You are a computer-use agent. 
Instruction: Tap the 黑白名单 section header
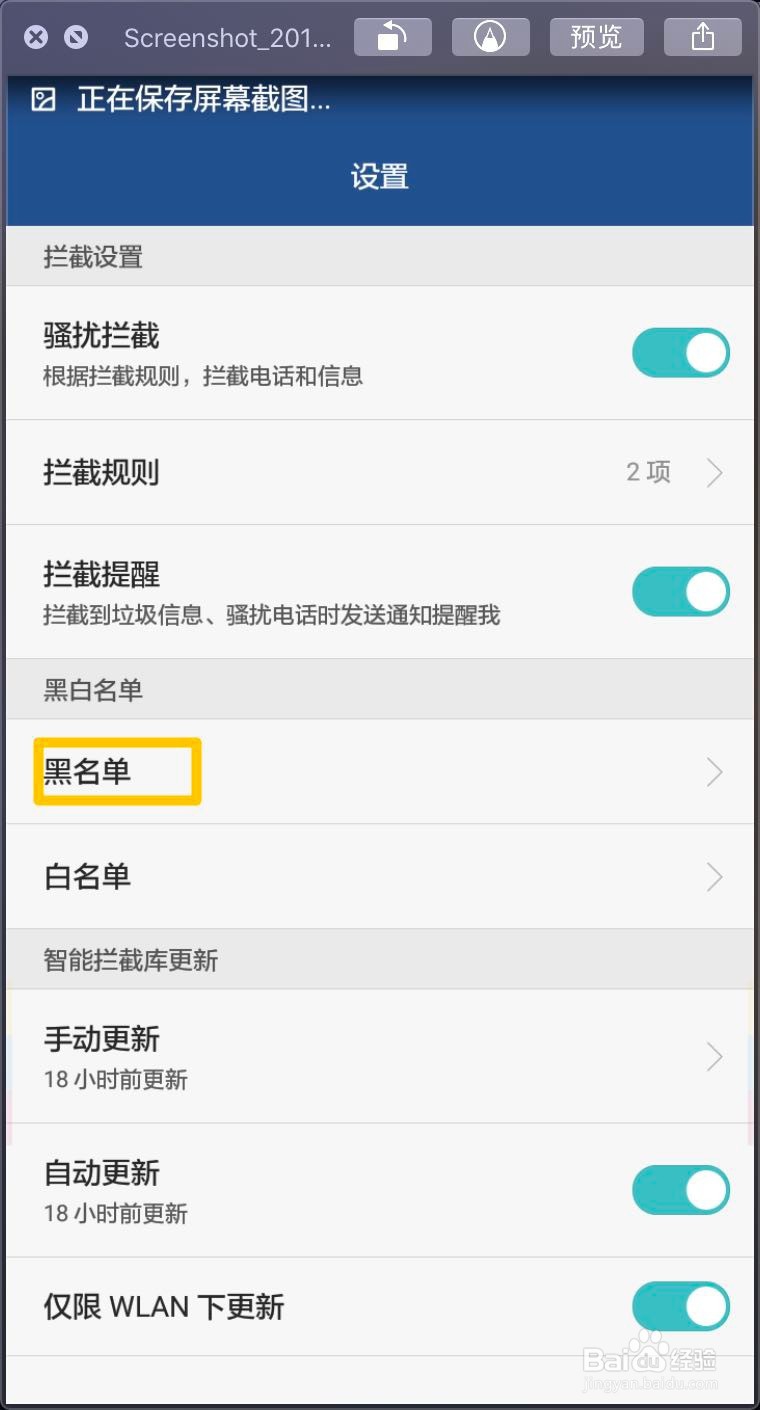pyautogui.click(x=92, y=689)
